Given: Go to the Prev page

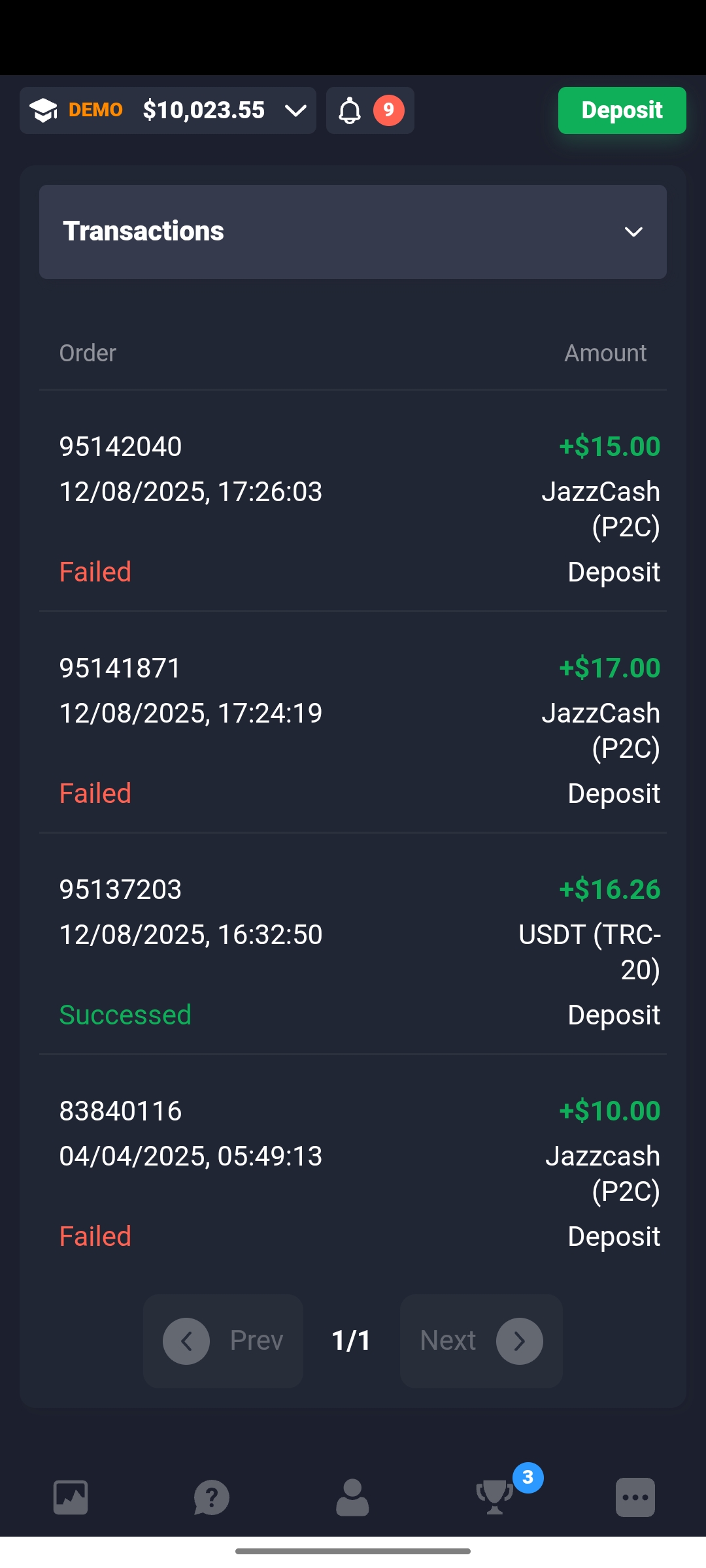Looking at the screenshot, I should [223, 1341].
